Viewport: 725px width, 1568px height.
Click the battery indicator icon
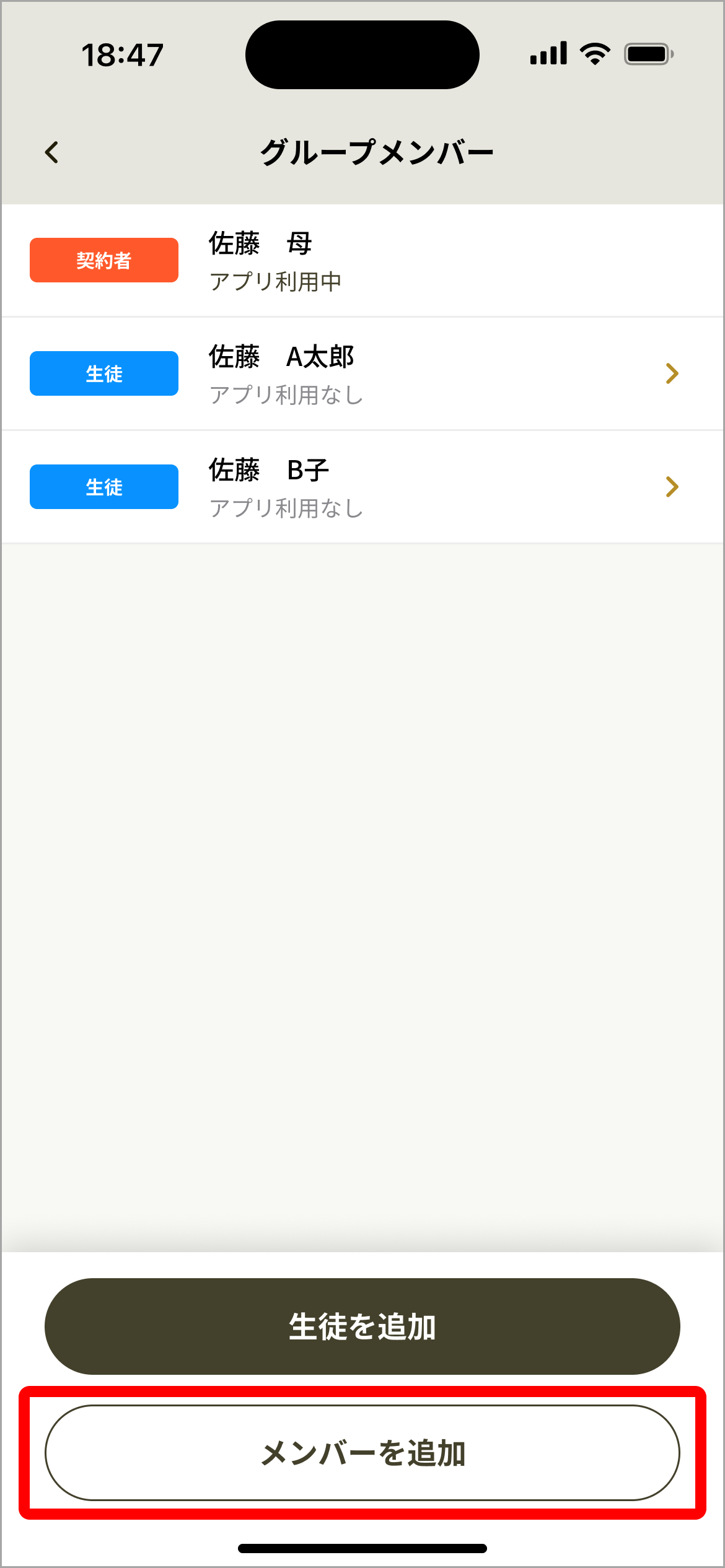pos(648,54)
